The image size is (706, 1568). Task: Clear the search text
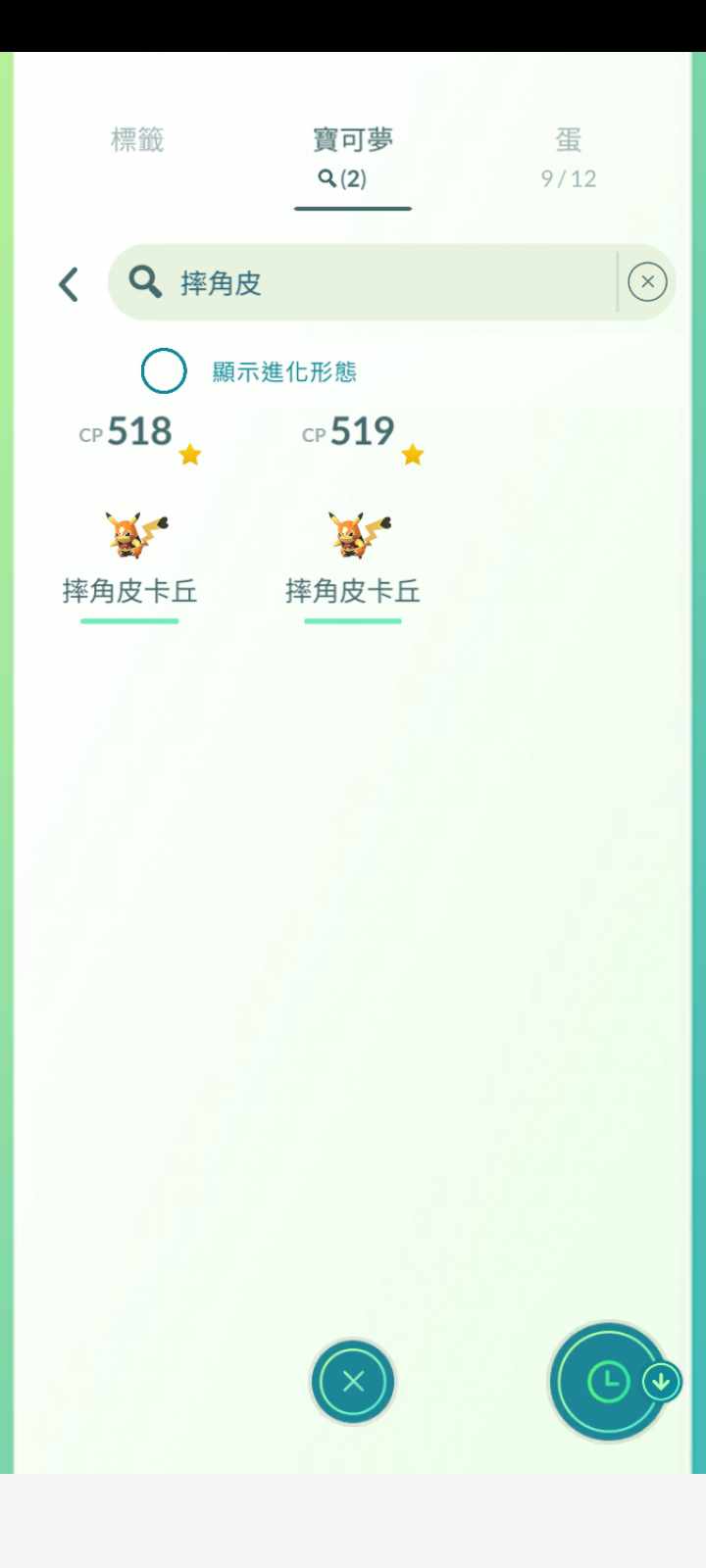647,282
